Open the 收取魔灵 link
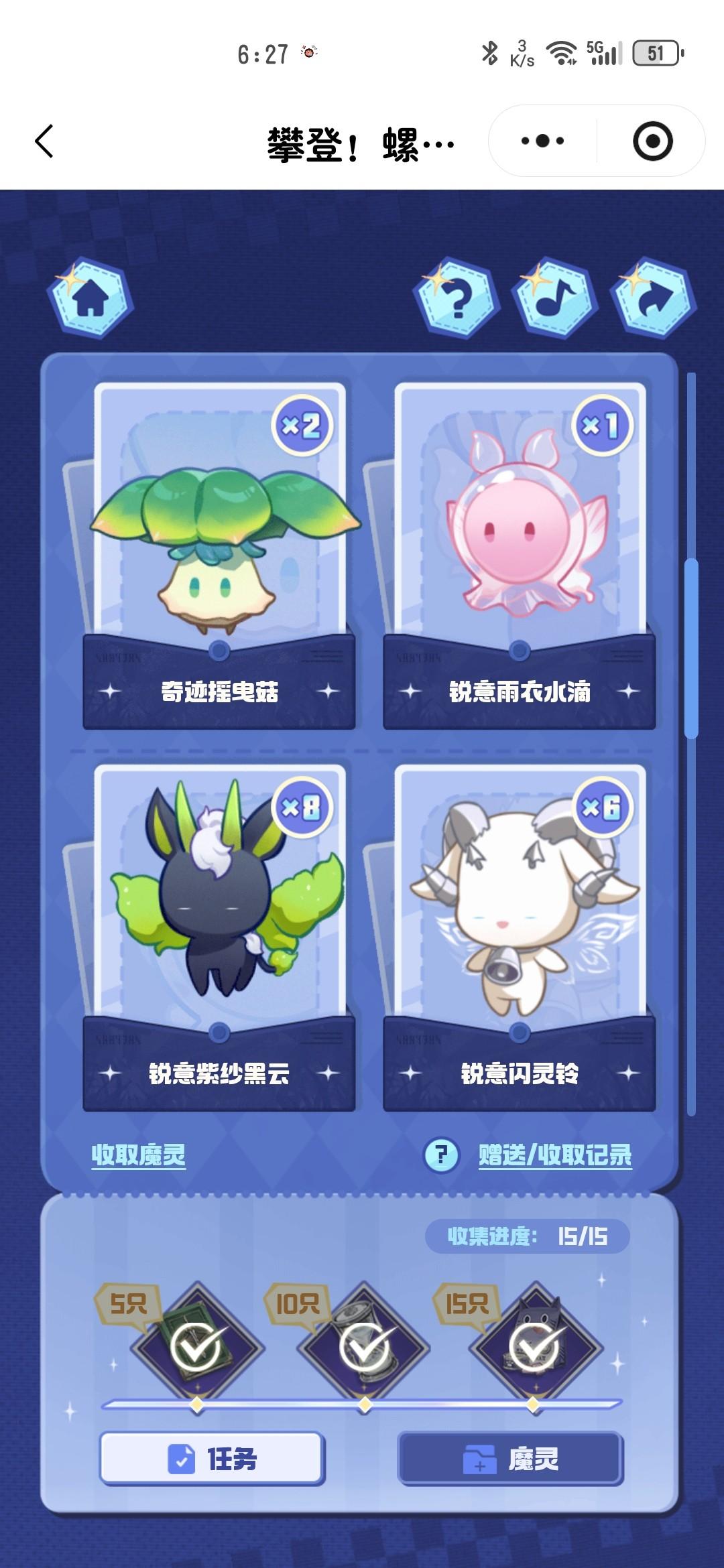The width and height of the screenshot is (724, 1568). tap(138, 1155)
